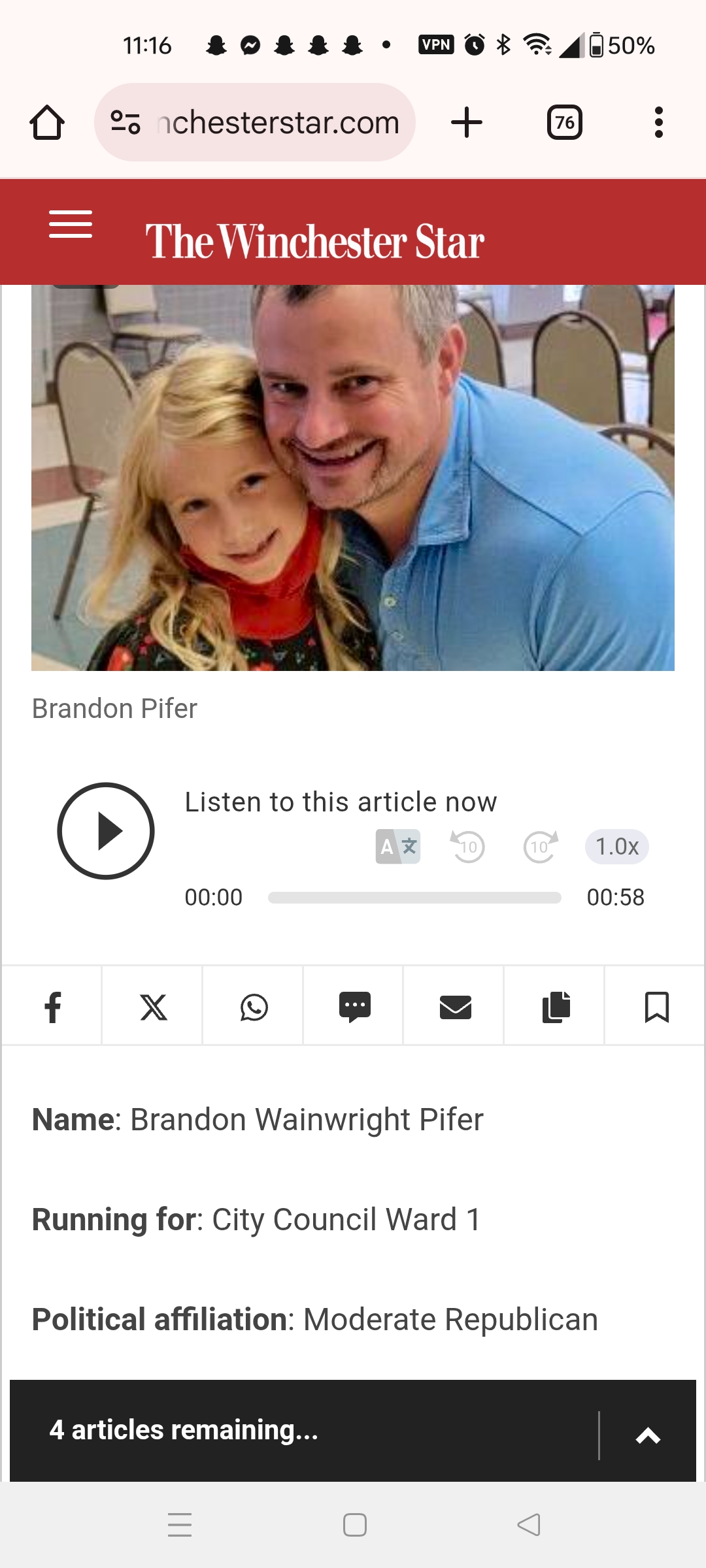Play the article audio
The width and height of the screenshot is (706, 1568).
click(x=106, y=831)
